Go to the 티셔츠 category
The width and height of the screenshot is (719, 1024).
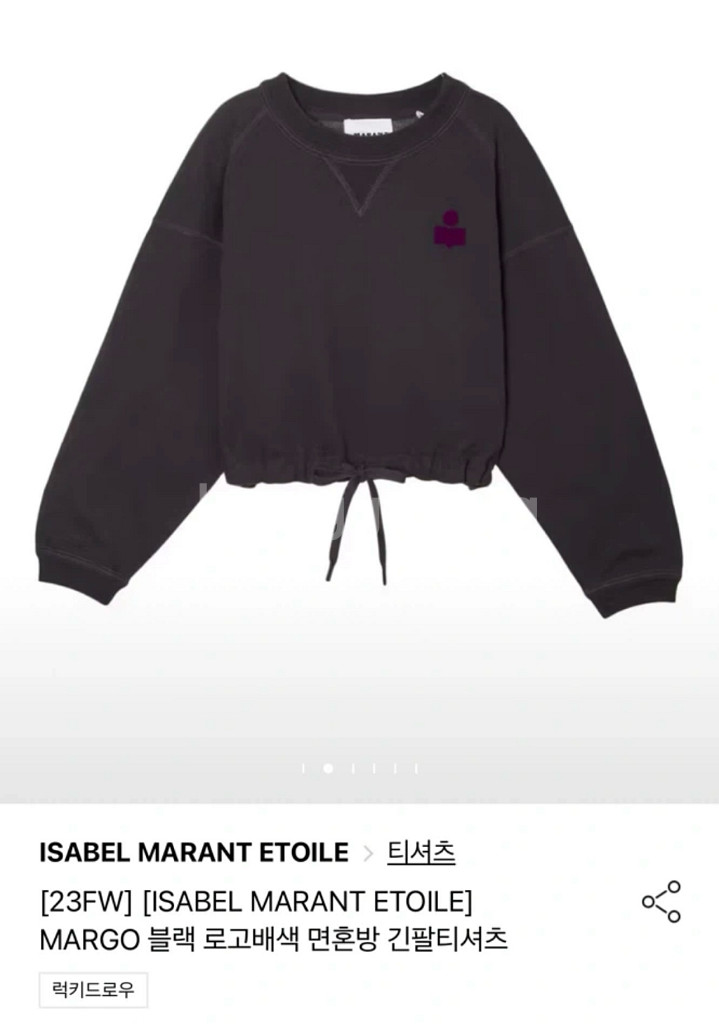point(420,853)
